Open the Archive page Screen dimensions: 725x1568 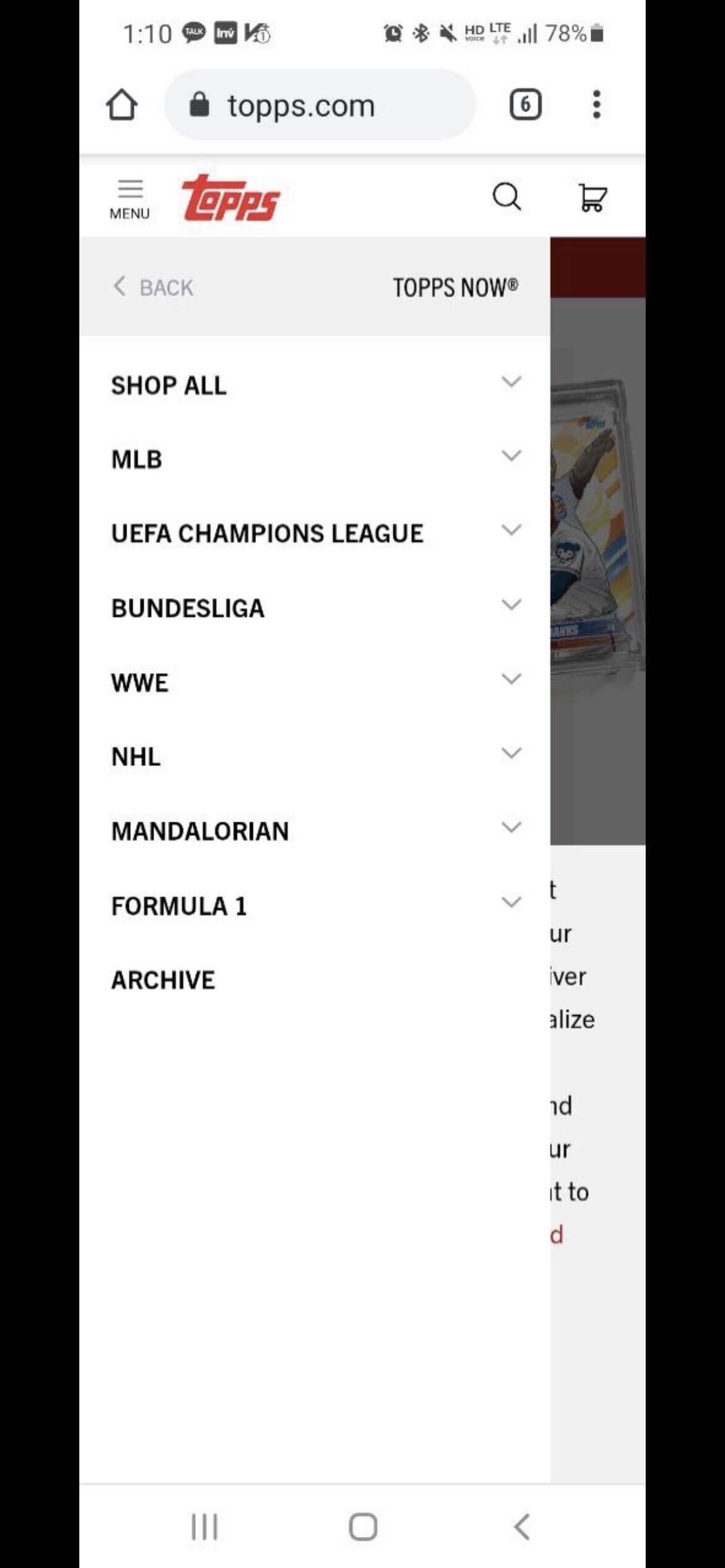164,980
